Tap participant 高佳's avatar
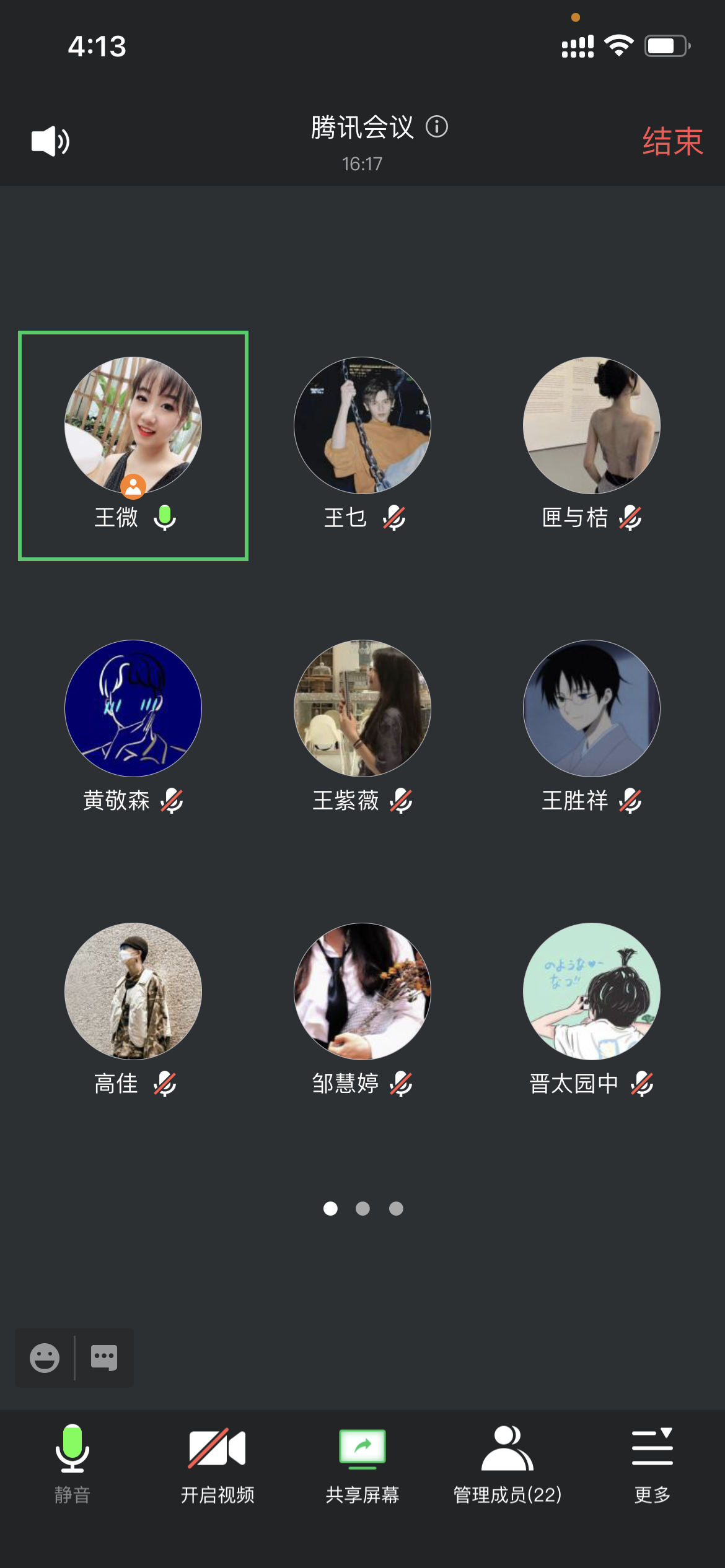This screenshot has width=725, height=1568. [x=133, y=991]
